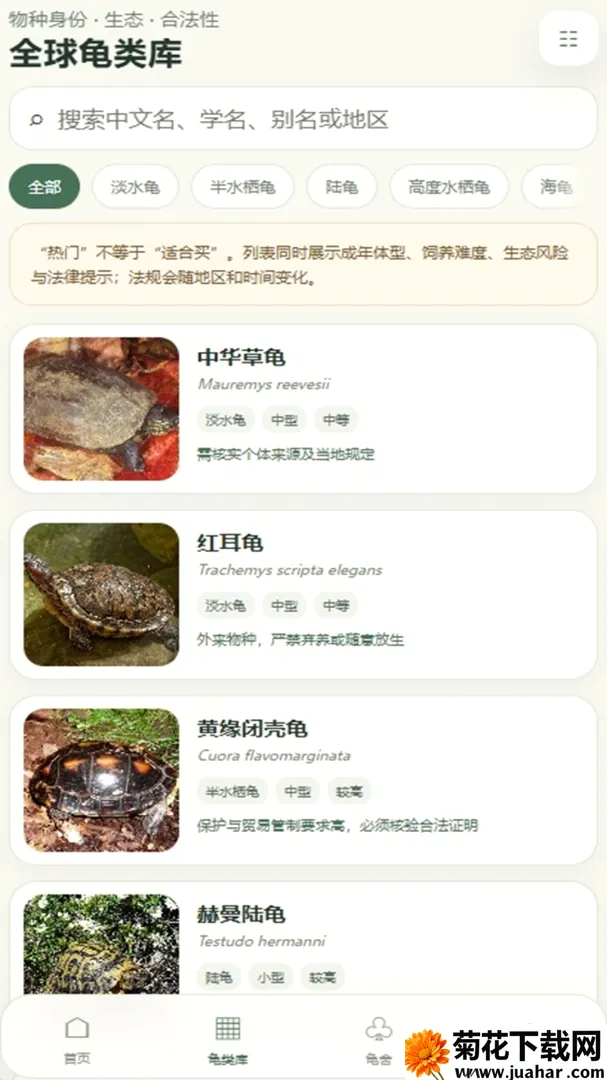
Task: Select the 全部 filter chip
Action: point(45,187)
